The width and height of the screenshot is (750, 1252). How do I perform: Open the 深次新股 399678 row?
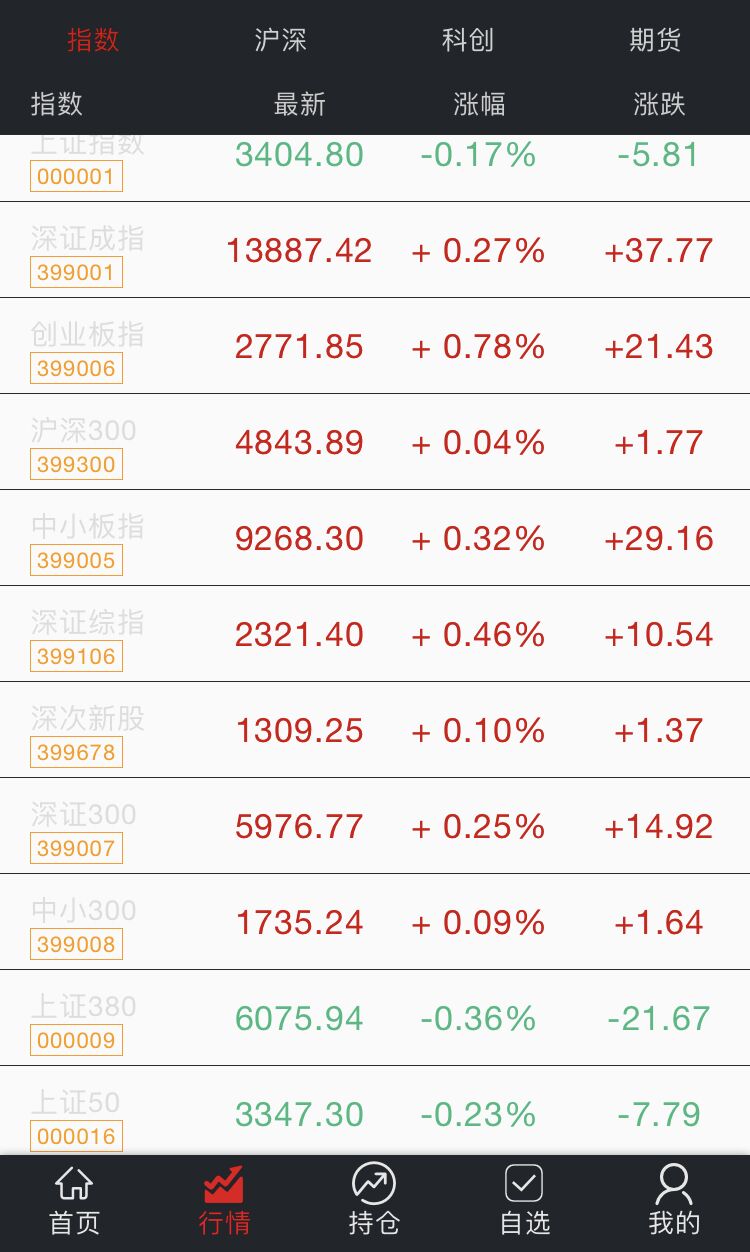tap(375, 730)
